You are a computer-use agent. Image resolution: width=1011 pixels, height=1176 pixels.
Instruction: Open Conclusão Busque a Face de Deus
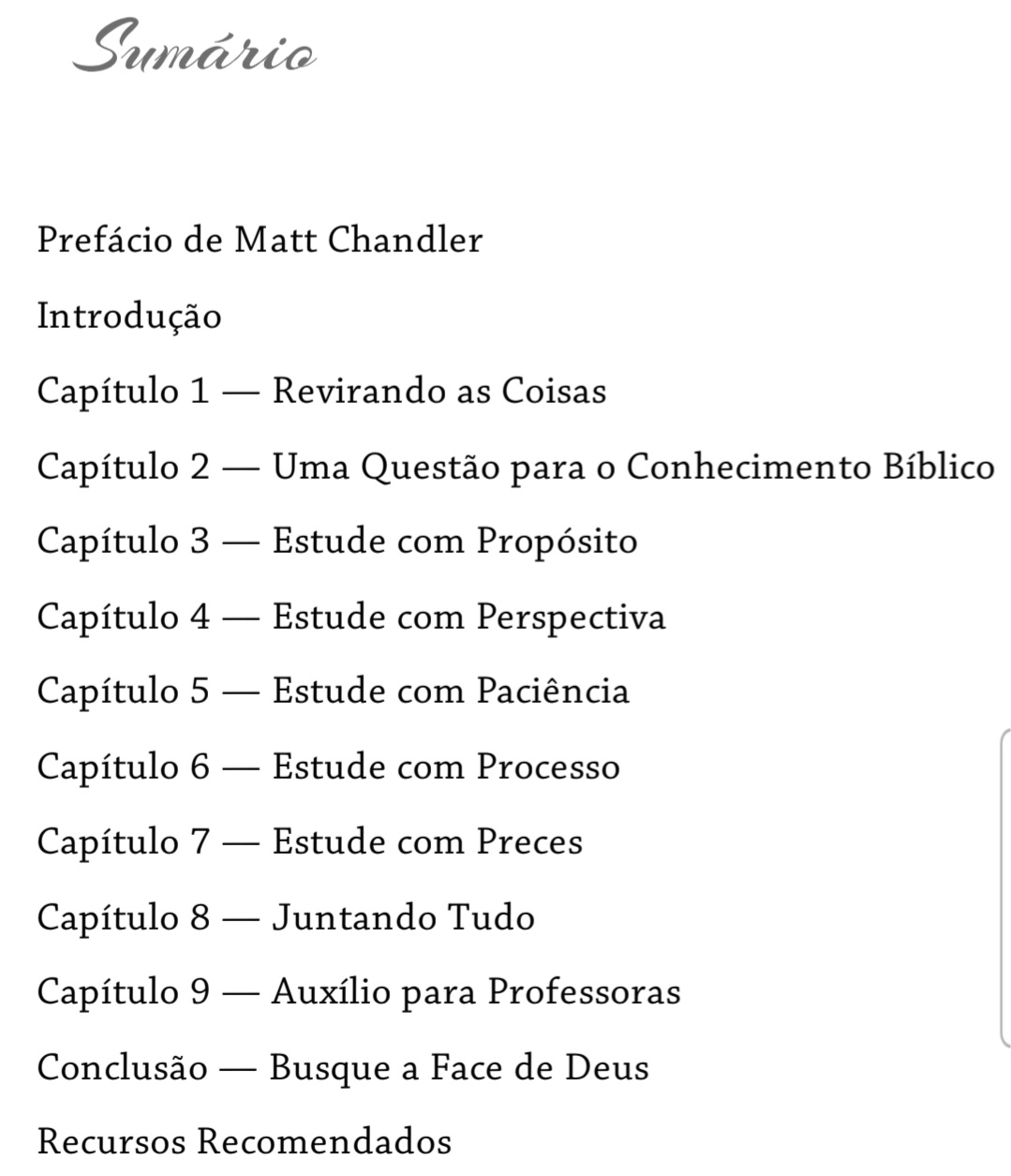point(343,1067)
